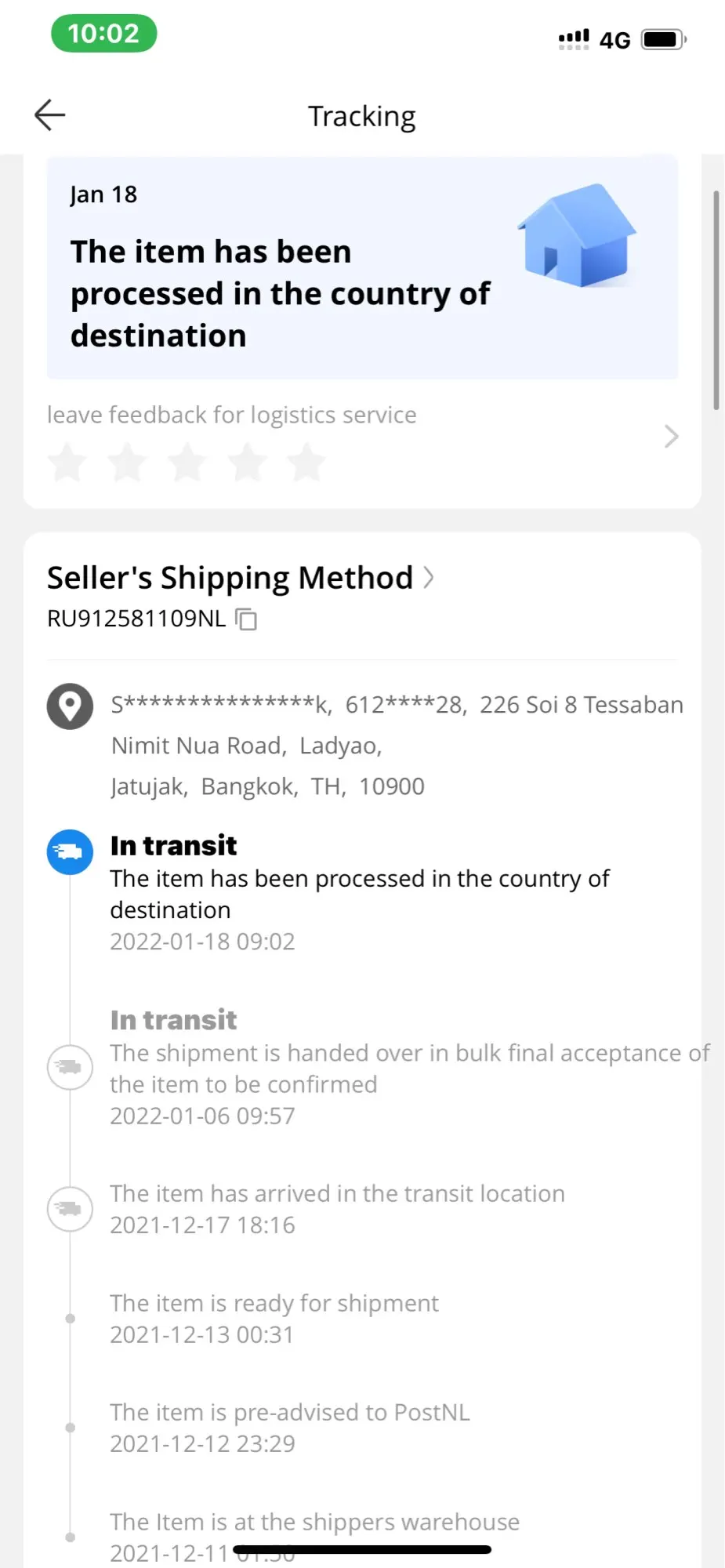Rate logistics service five stars
Viewport: 725px width, 1568px height.
(x=306, y=462)
